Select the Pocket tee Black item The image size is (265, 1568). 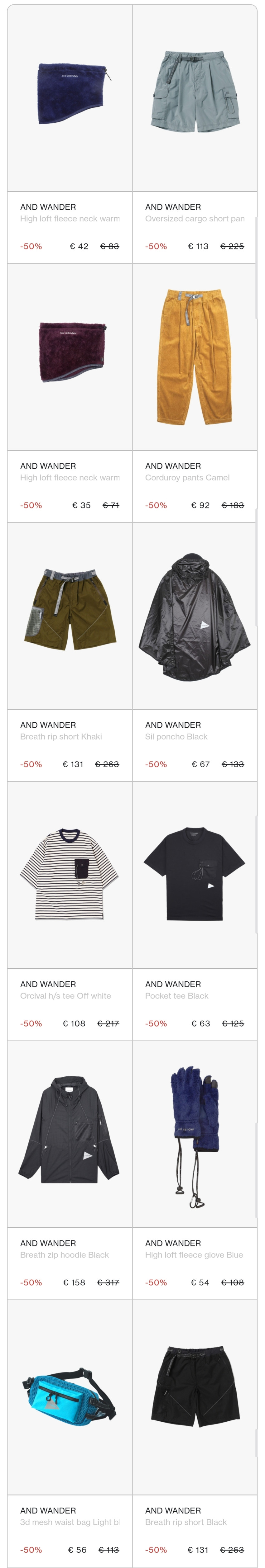[195, 874]
